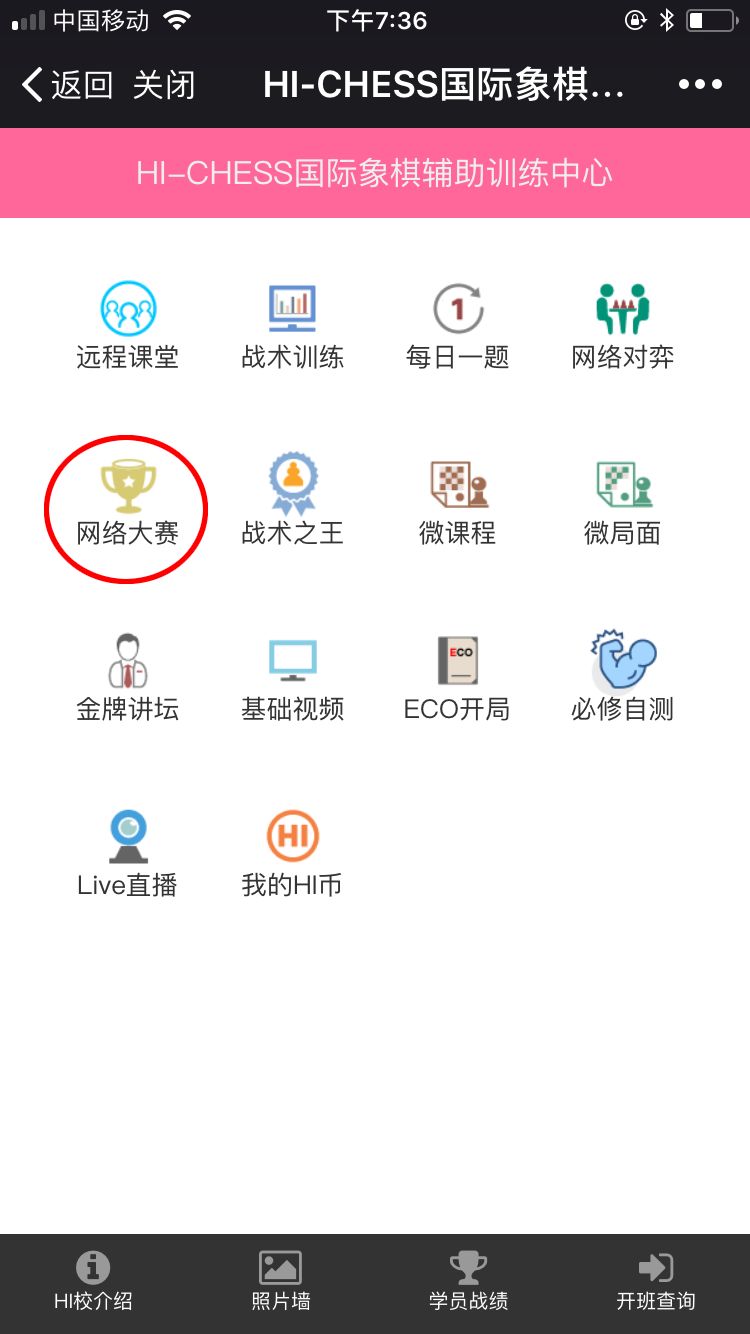Switch to 照片墙 photo wall tab
Image resolution: width=750 pixels, height=1334 pixels.
pyautogui.click(x=281, y=1282)
